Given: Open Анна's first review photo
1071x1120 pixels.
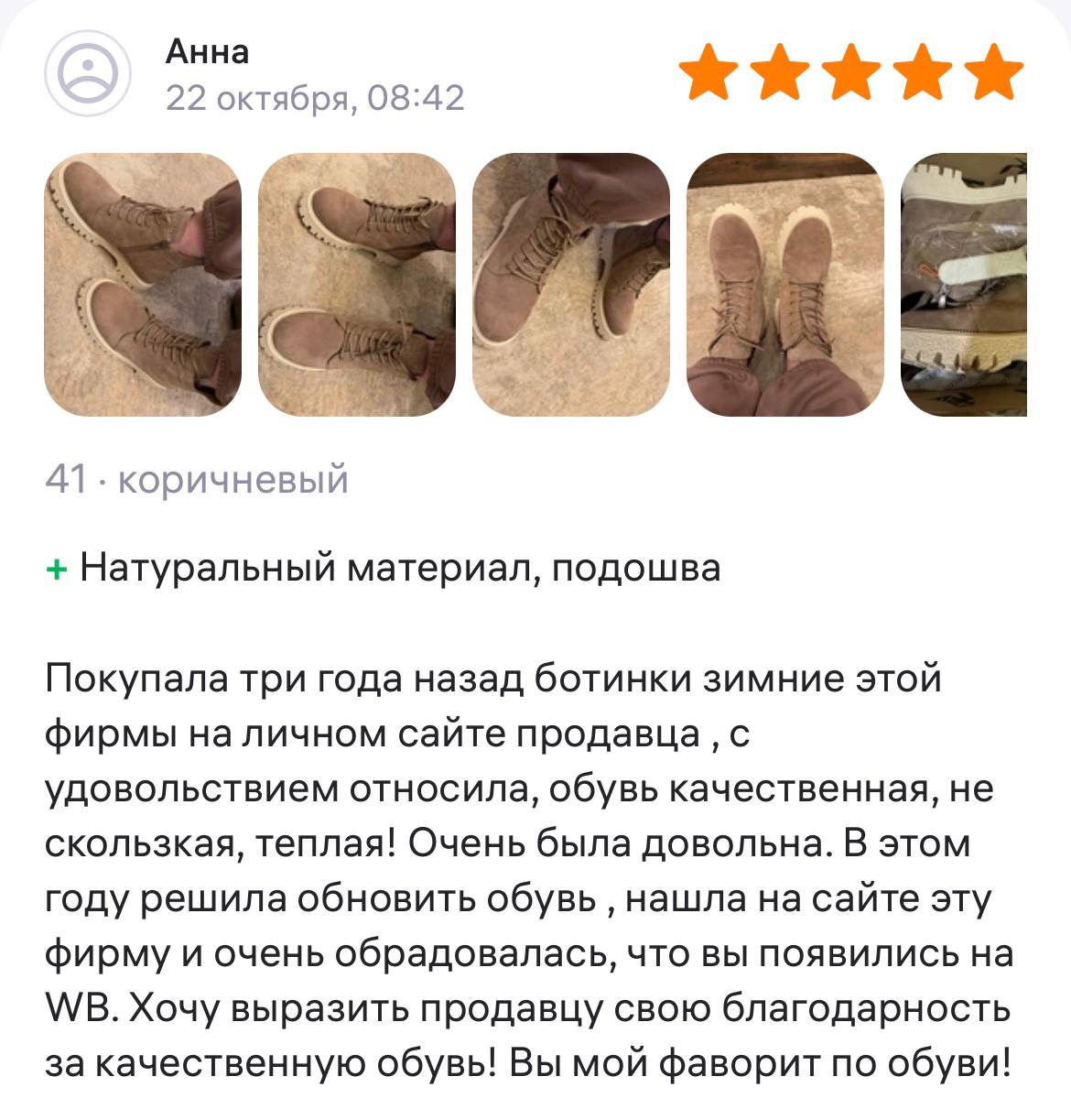Looking at the screenshot, I should pyautogui.click(x=143, y=285).
